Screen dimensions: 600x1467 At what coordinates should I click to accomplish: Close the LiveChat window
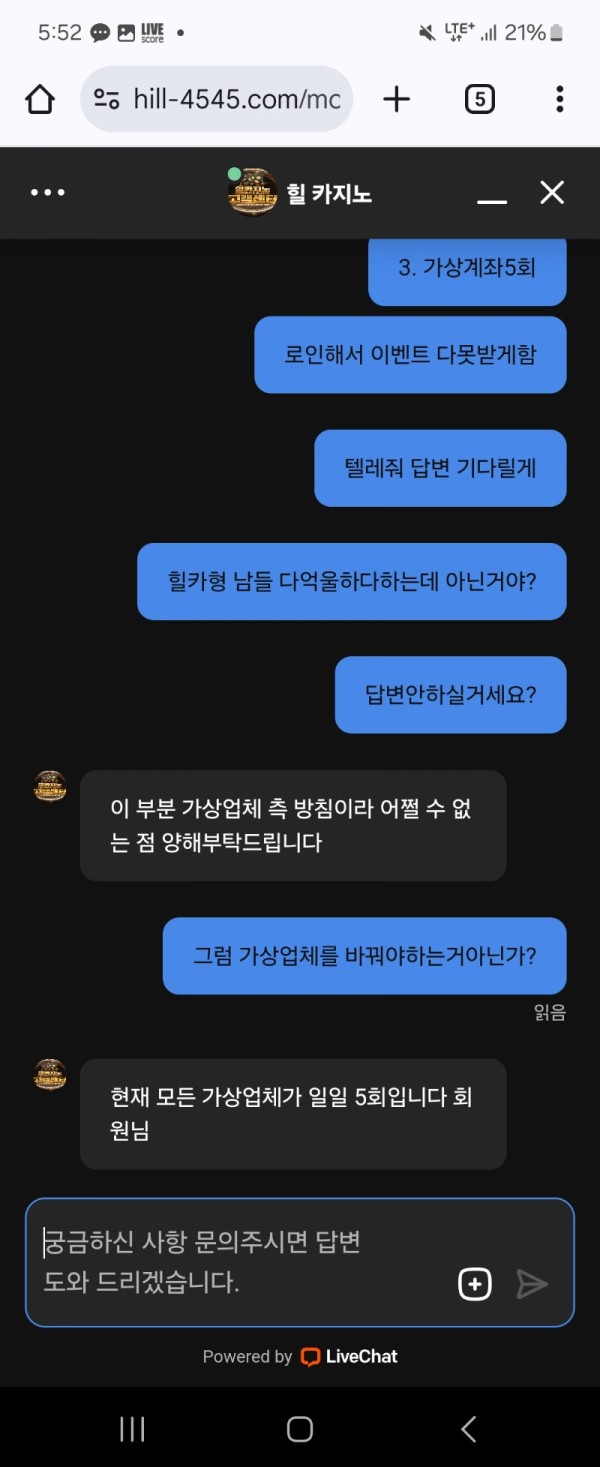point(552,193)
